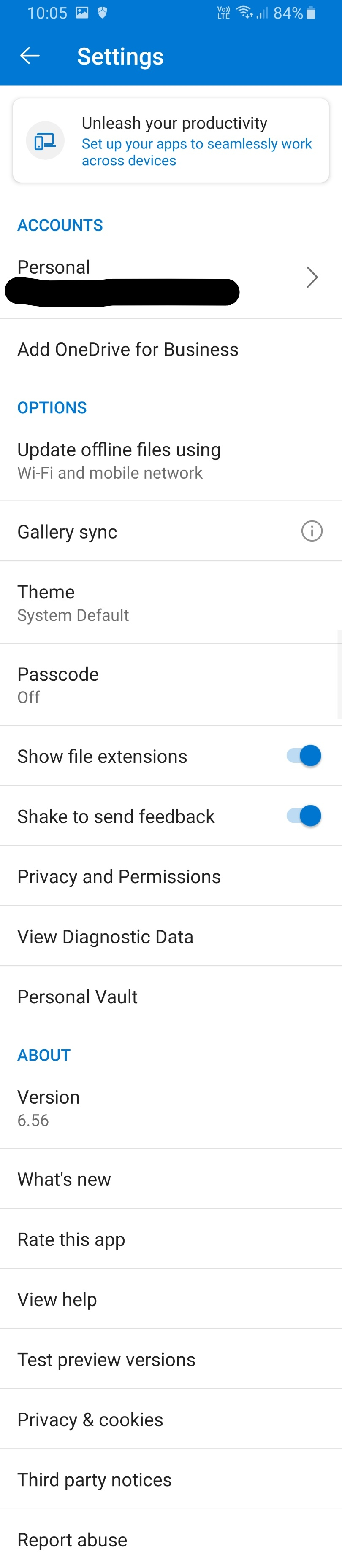Open the Personal account details

171,278
